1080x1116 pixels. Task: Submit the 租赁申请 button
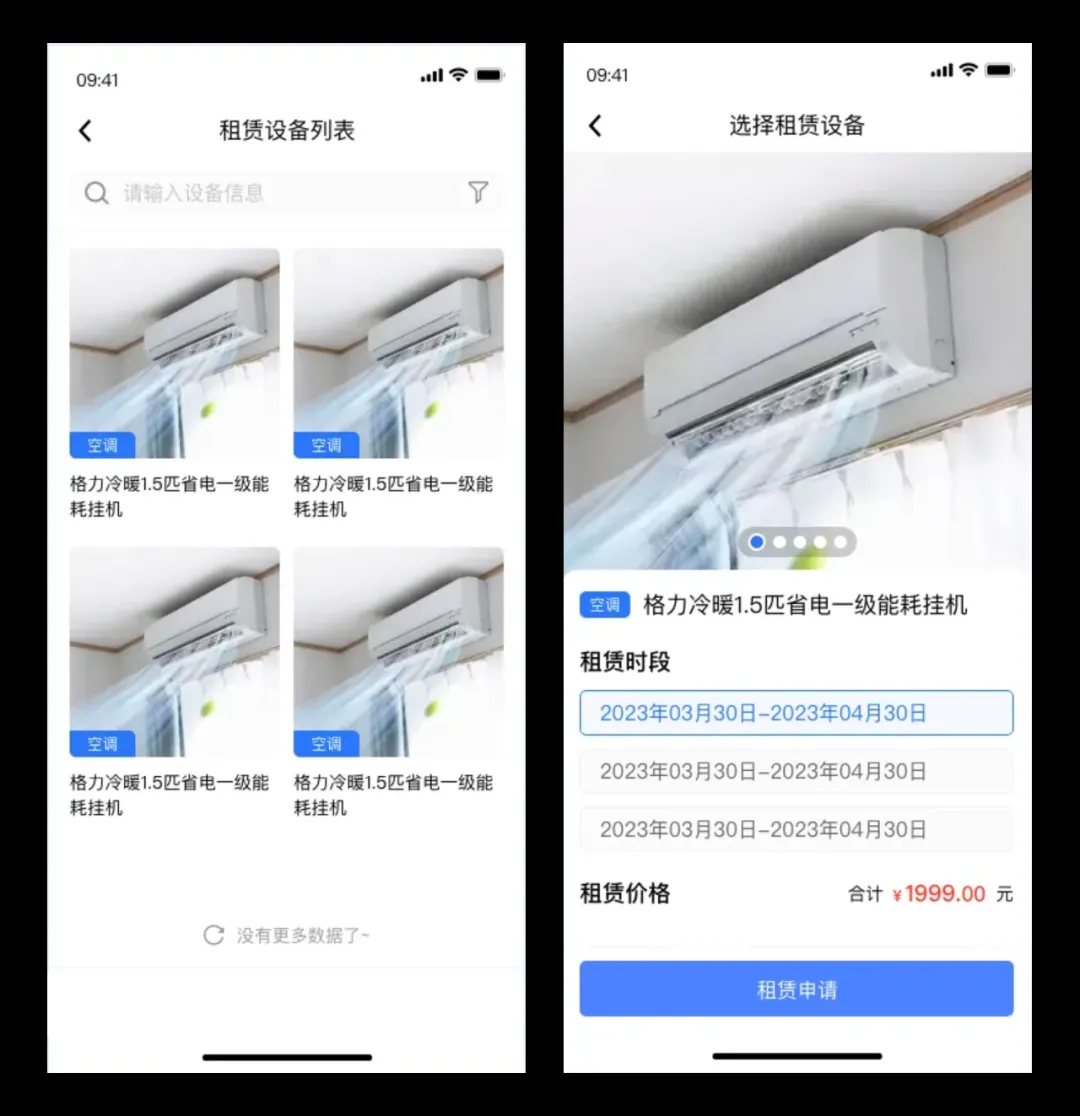tap(796, 989)
